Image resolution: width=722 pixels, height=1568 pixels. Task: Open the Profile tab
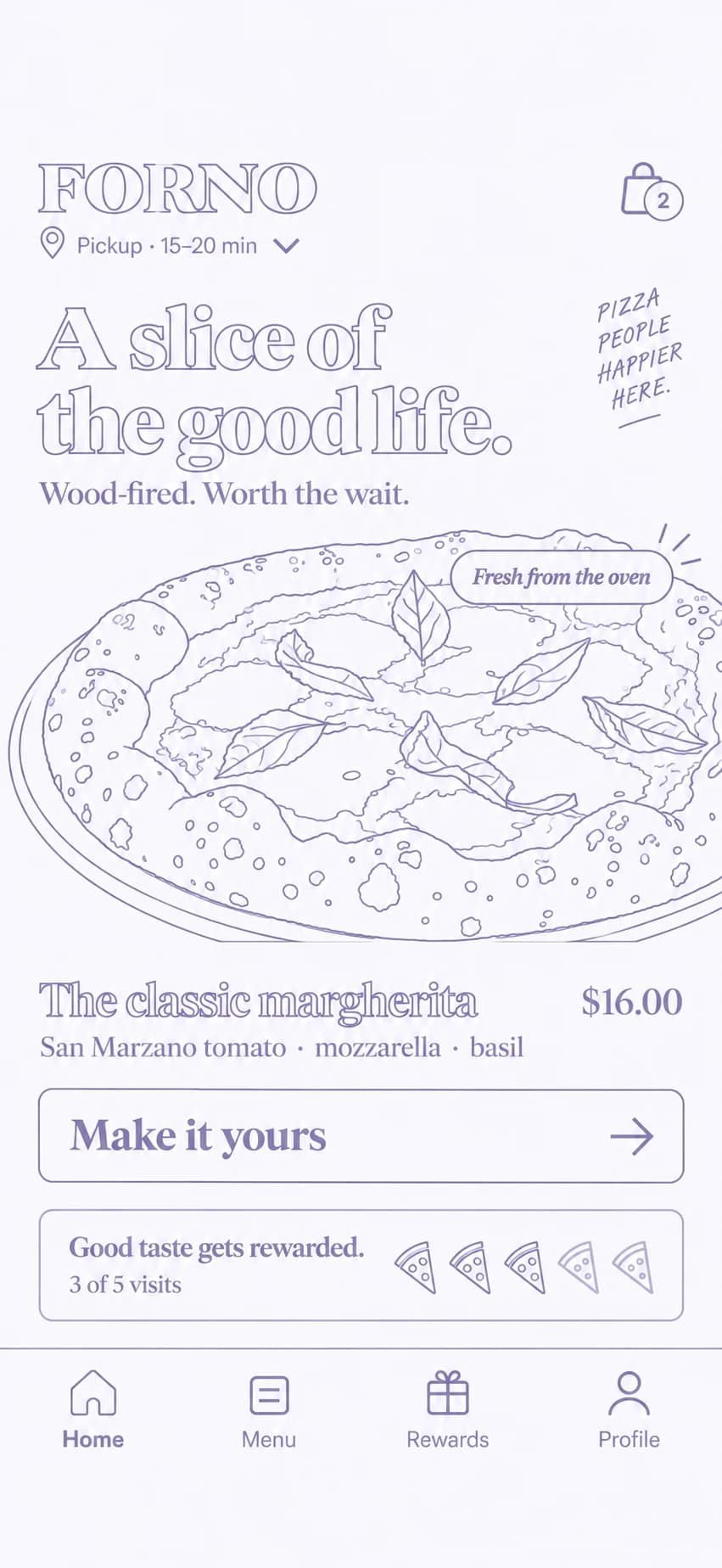(629, 1410)
